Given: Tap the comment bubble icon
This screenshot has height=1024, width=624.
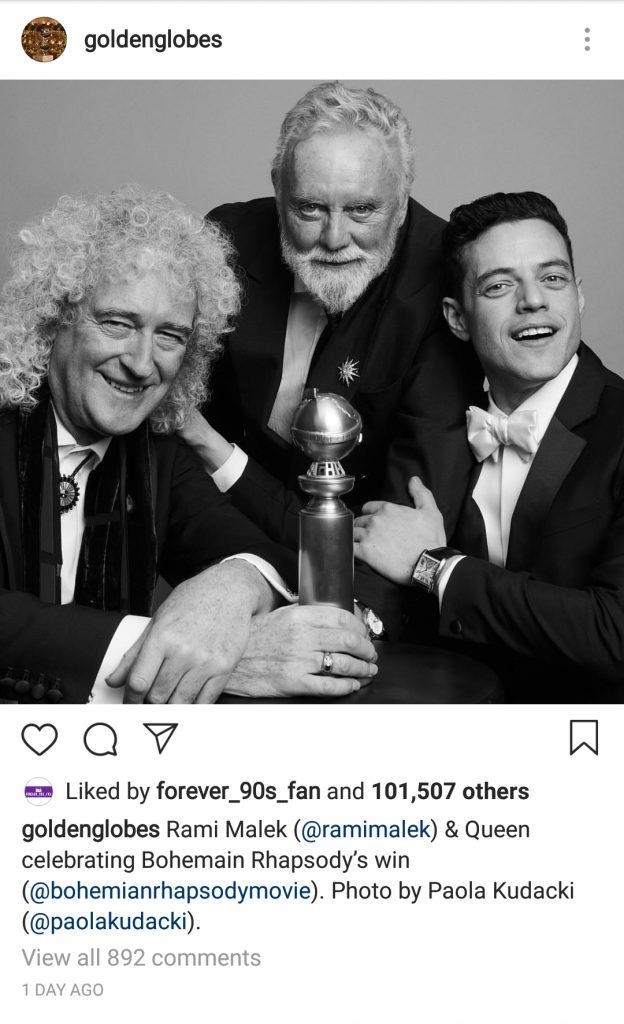Looking at the screenshot, I should [101, 739].
